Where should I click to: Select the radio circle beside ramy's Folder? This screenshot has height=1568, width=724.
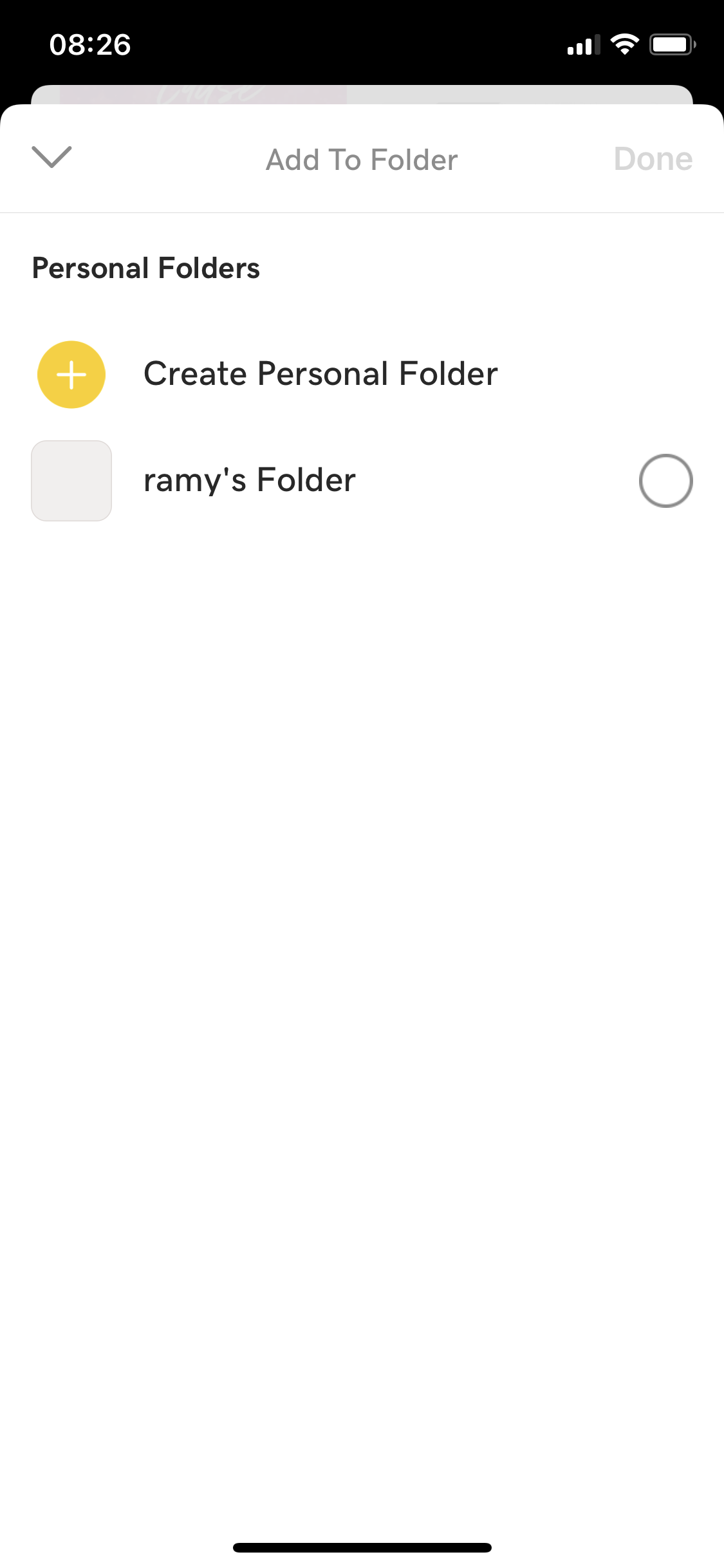pyautogui.click(x=665, y=480)
